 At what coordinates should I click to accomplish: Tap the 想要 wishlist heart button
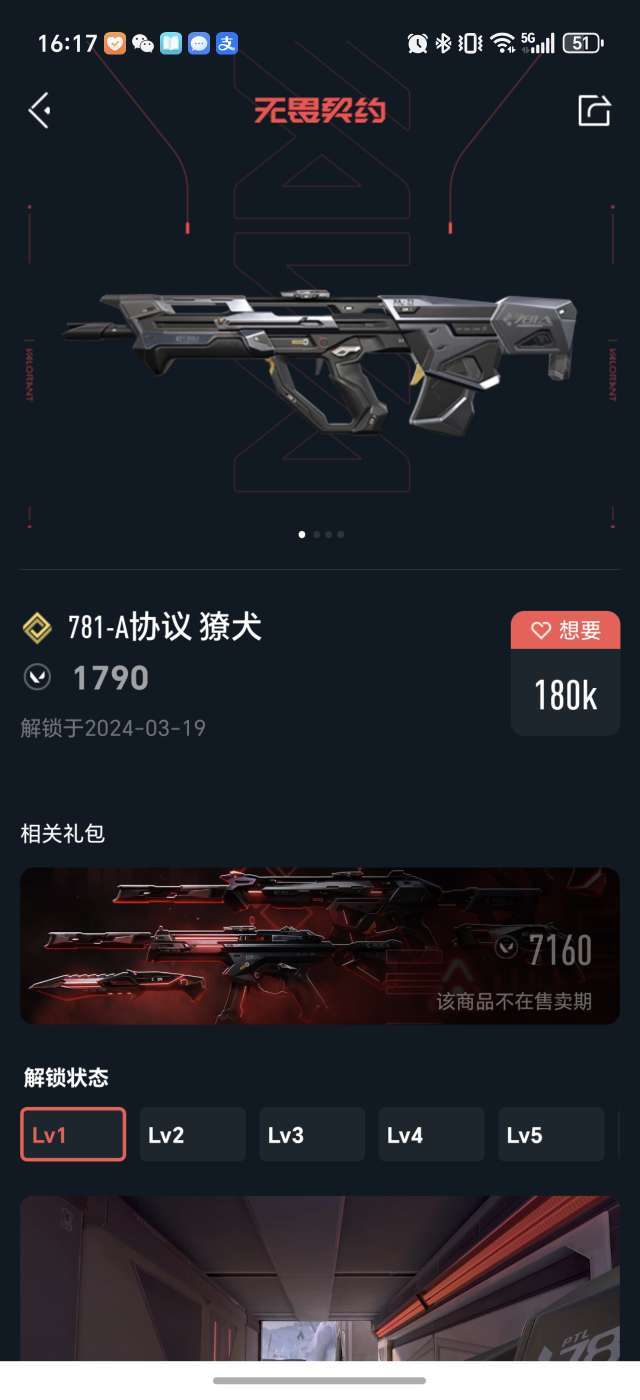[x=566, y=630]
